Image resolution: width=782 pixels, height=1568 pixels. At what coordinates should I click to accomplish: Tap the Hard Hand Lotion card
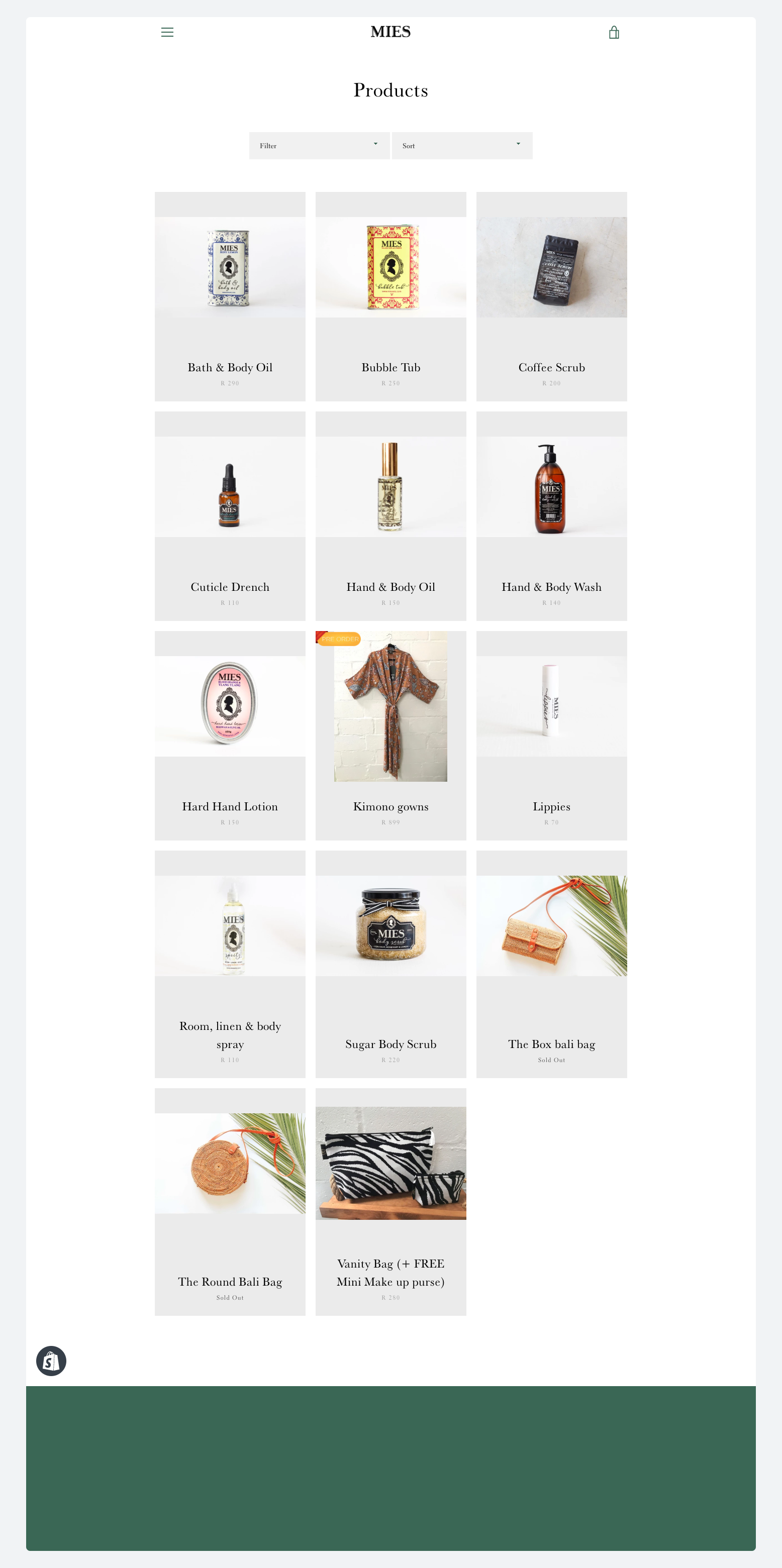point(230,736)
